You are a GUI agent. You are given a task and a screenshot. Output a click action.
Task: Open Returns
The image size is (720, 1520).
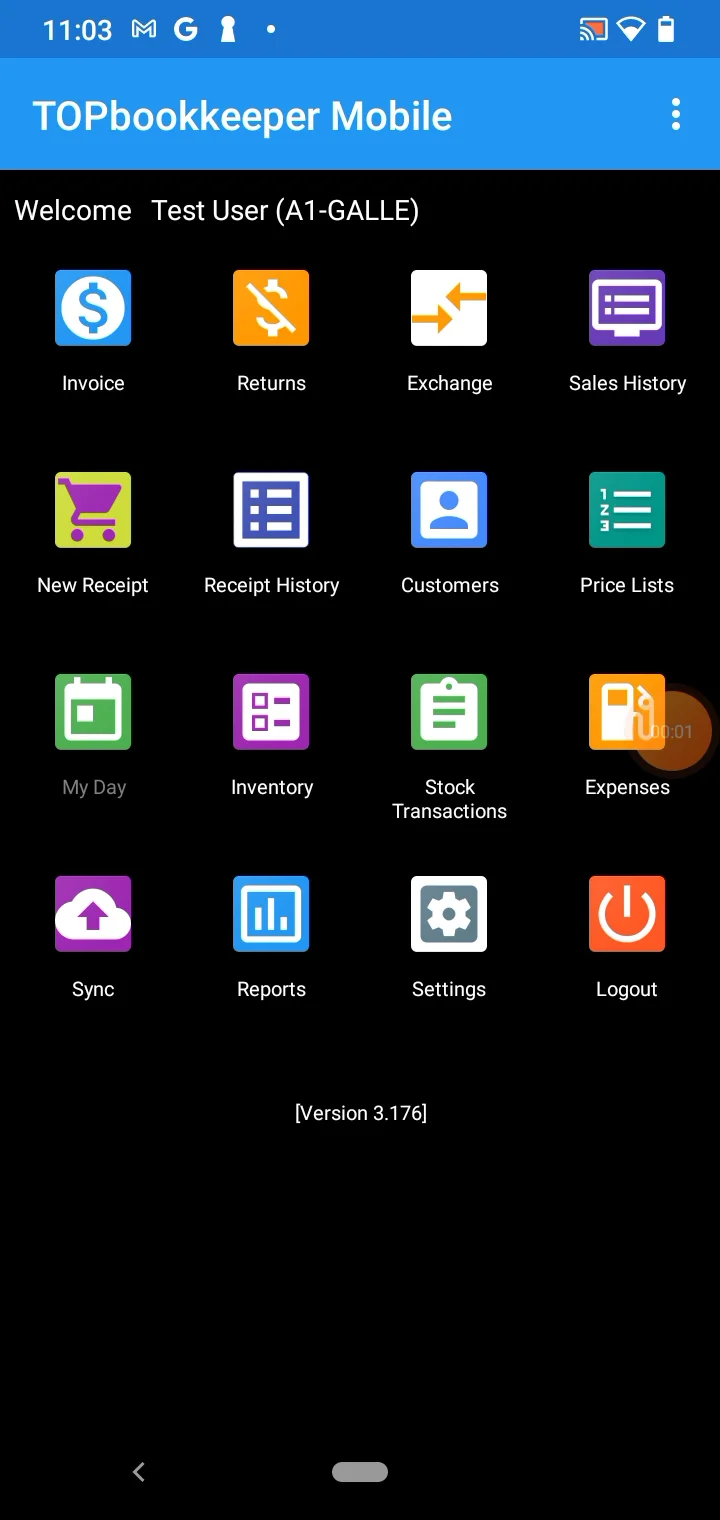(x=271, y=308)
